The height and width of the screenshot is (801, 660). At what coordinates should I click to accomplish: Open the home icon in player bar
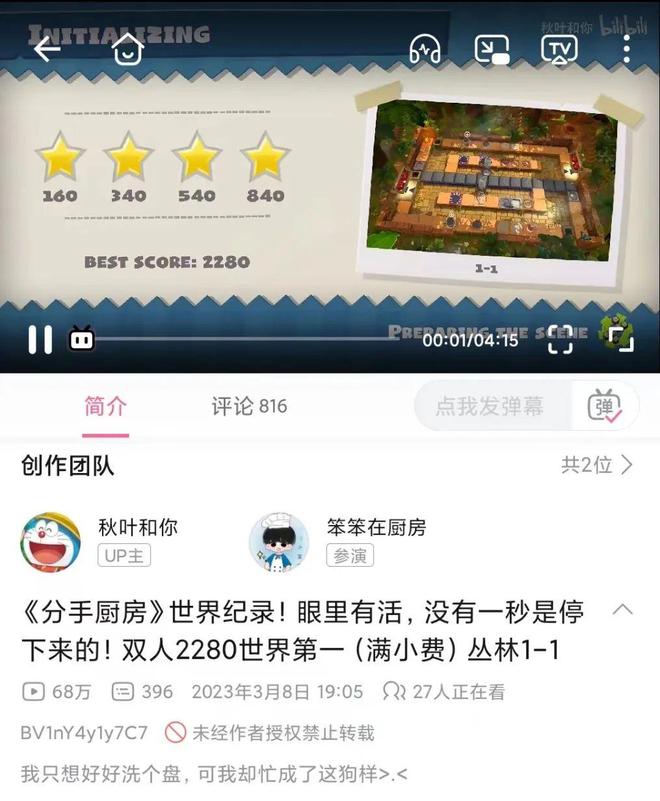click(128, 49)
